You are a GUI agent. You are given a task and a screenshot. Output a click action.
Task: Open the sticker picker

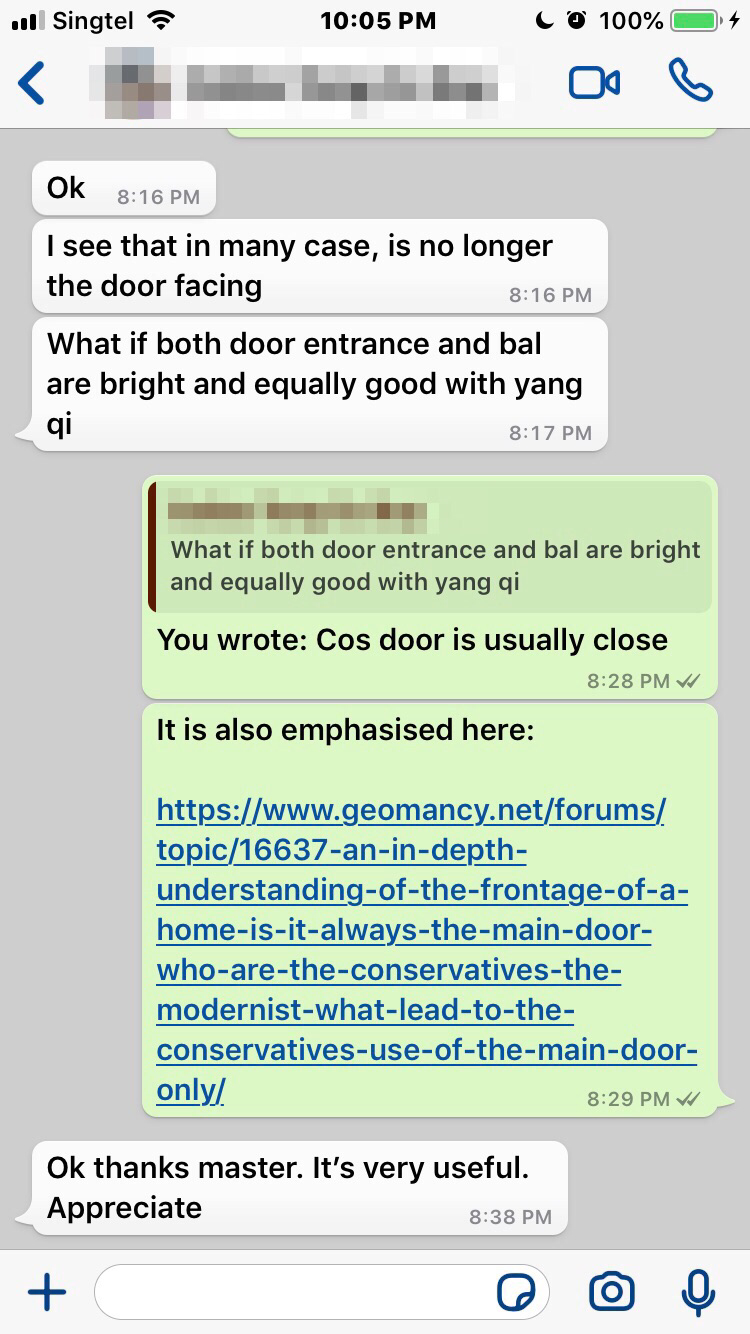(516, 1293)
